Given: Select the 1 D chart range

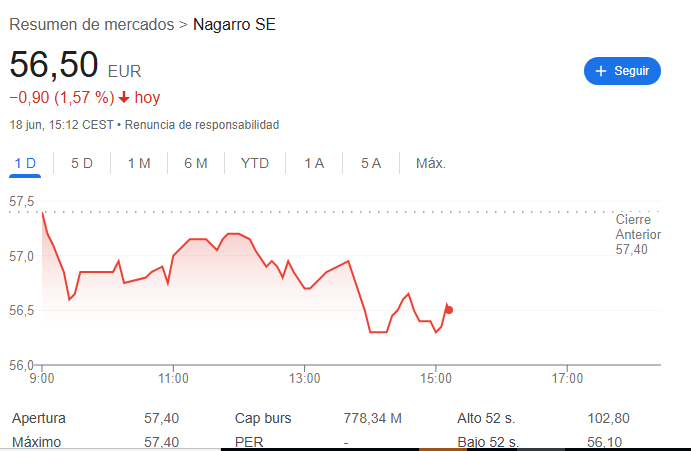Looking at the screenshot, I should [x=25, y=163].
